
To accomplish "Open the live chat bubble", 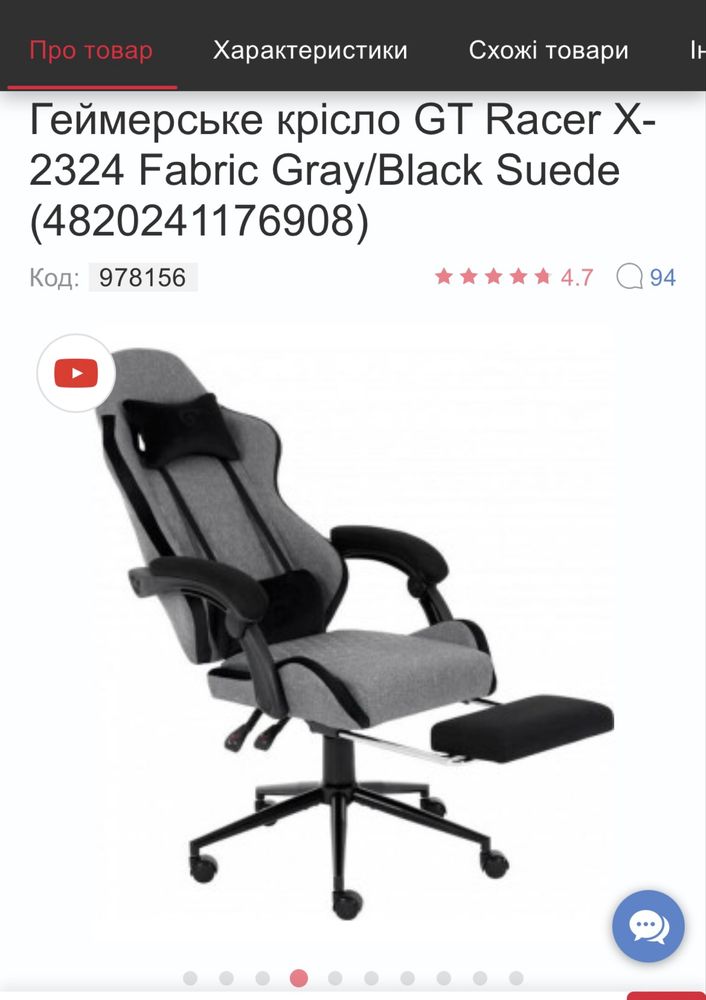I will click(x=648, y=927).
